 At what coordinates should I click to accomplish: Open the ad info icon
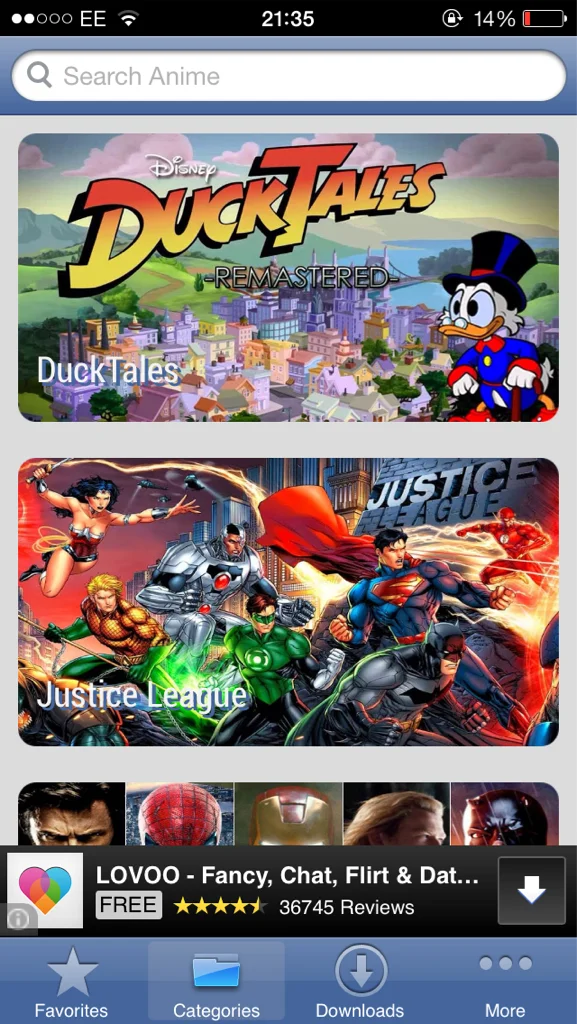pos(18,919)
